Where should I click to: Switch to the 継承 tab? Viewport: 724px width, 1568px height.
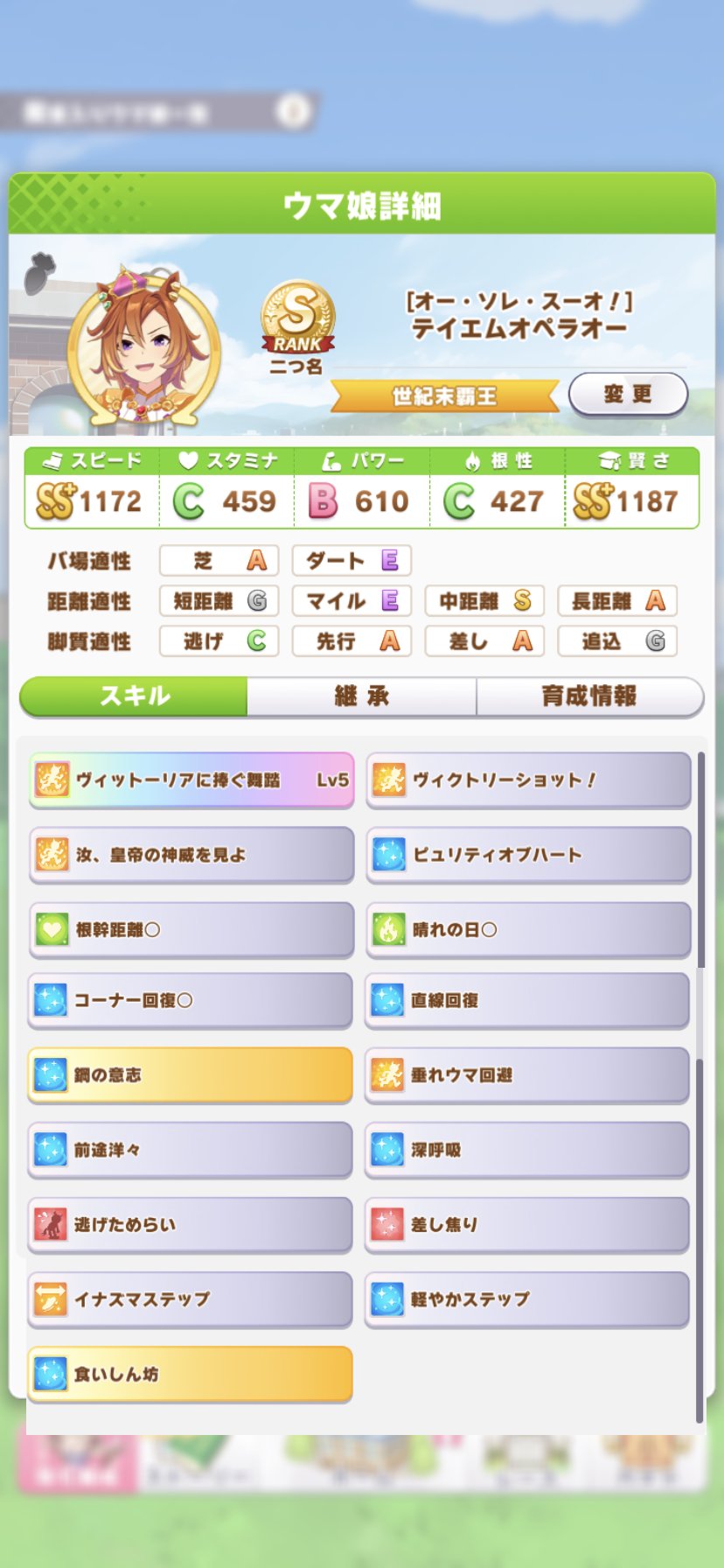(x=361, y=696)
